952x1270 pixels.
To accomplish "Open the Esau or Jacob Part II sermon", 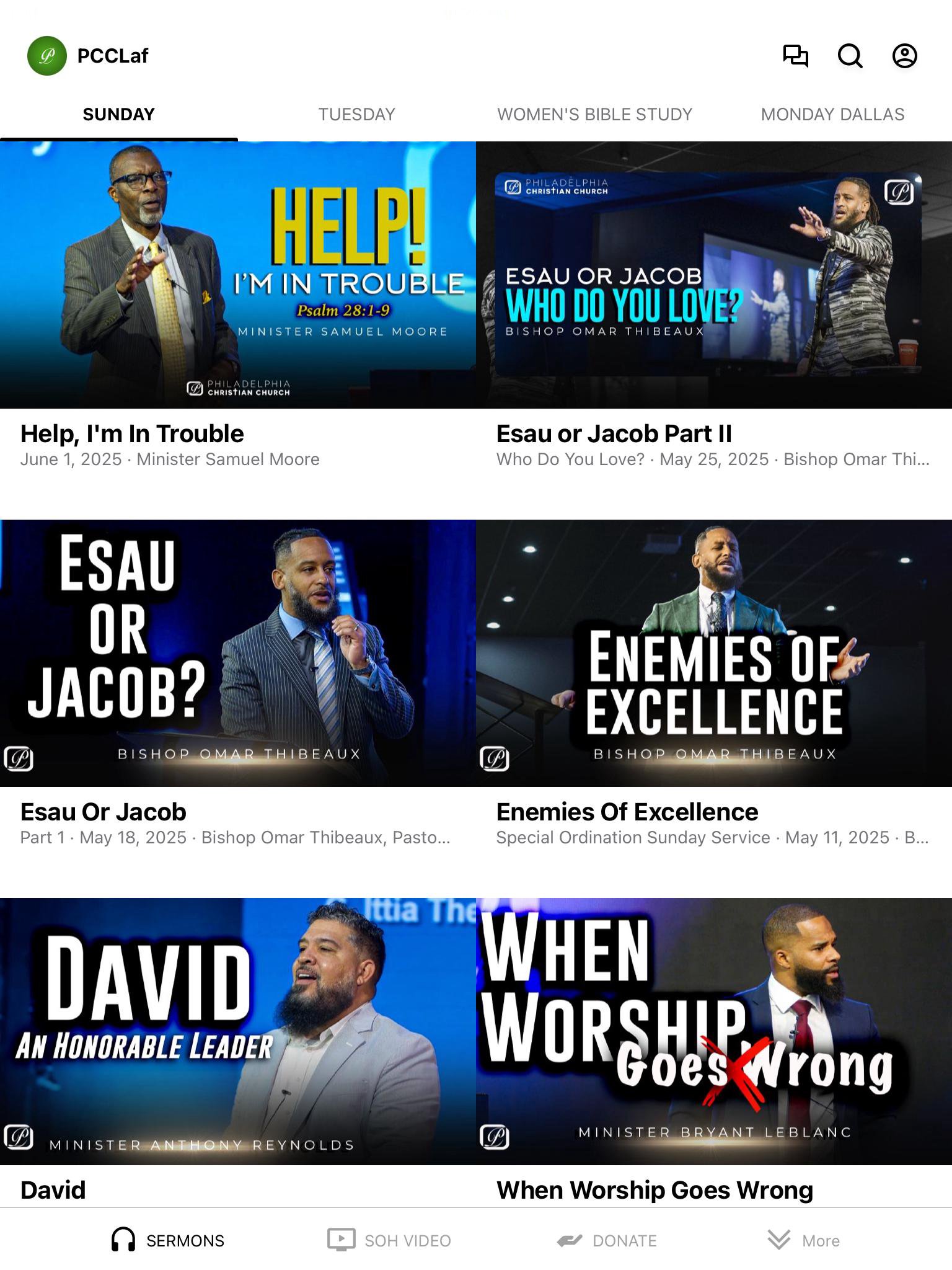I will (714, 275).
